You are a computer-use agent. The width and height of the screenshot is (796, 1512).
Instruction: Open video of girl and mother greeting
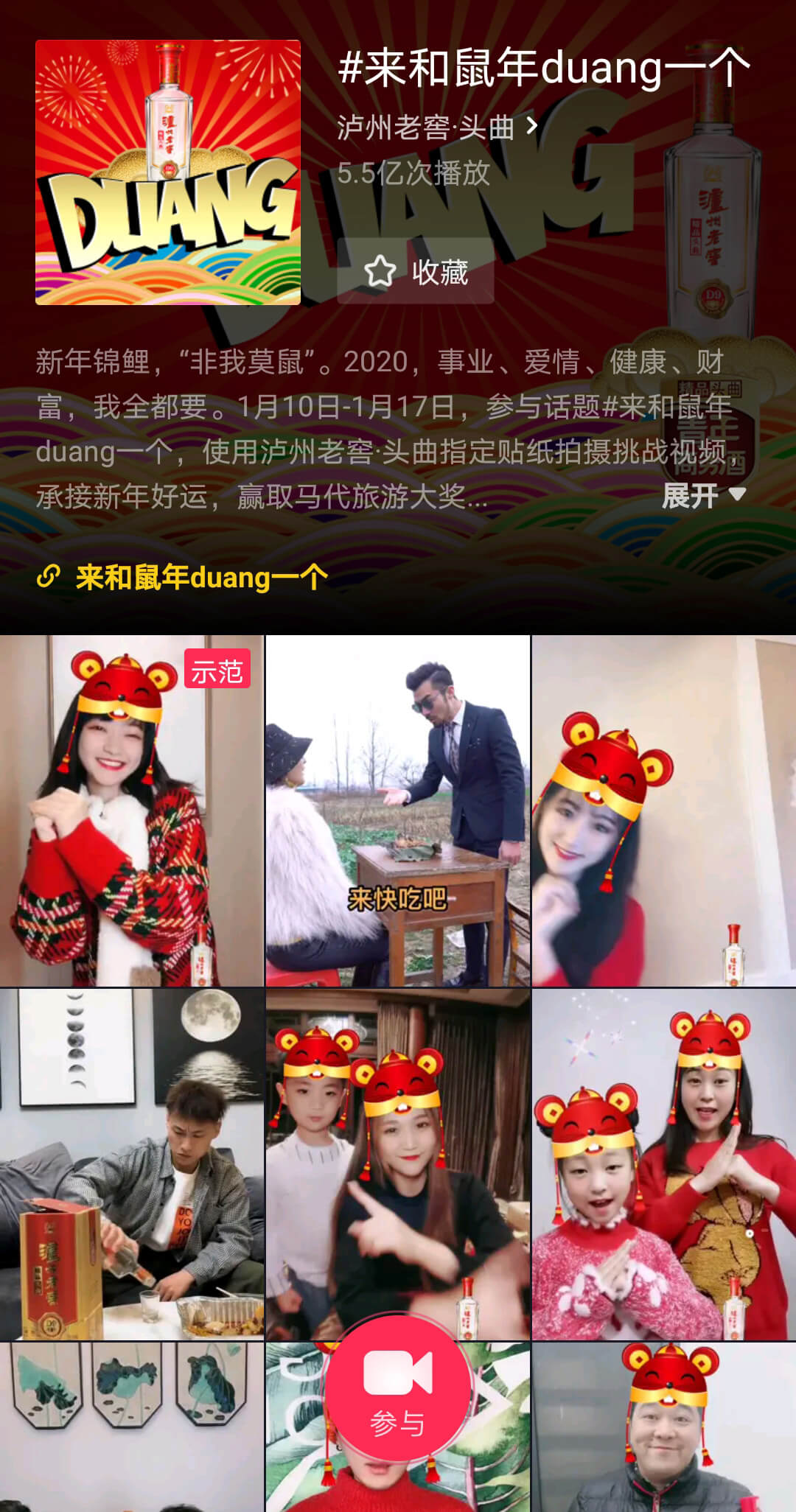tap(663, 1164)
